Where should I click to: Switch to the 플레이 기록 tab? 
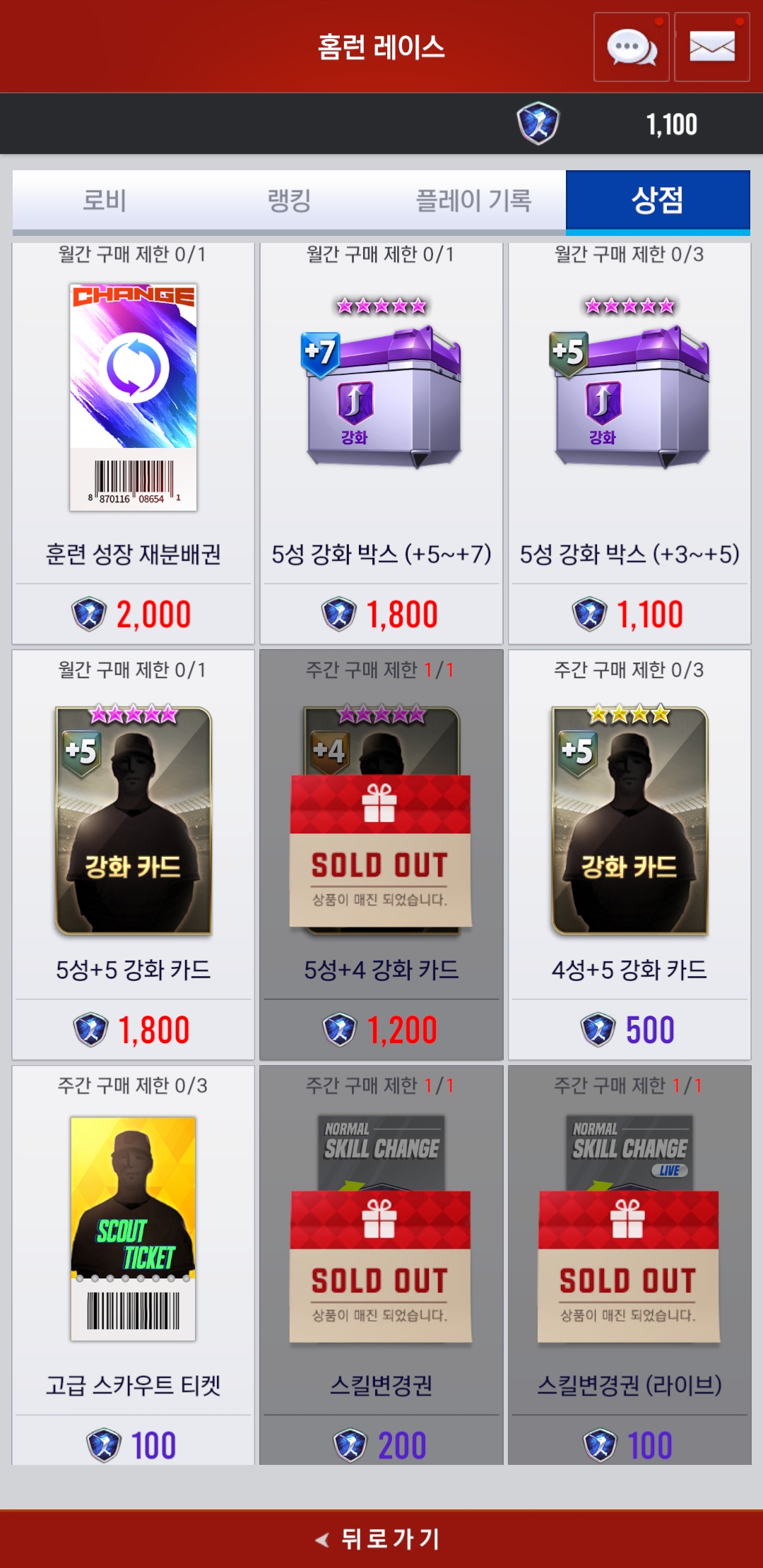click(473, 201)
